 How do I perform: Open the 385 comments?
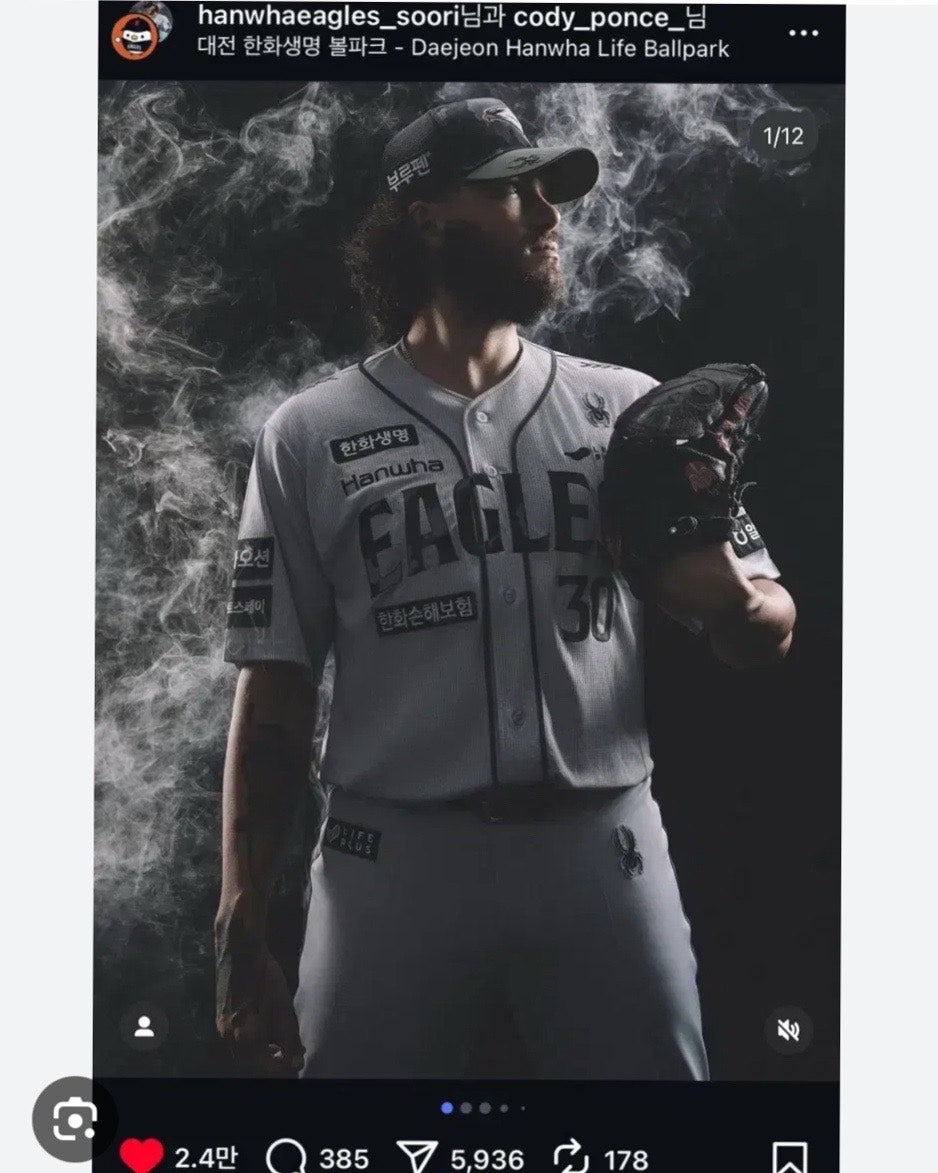click(x=287, y=1157)
